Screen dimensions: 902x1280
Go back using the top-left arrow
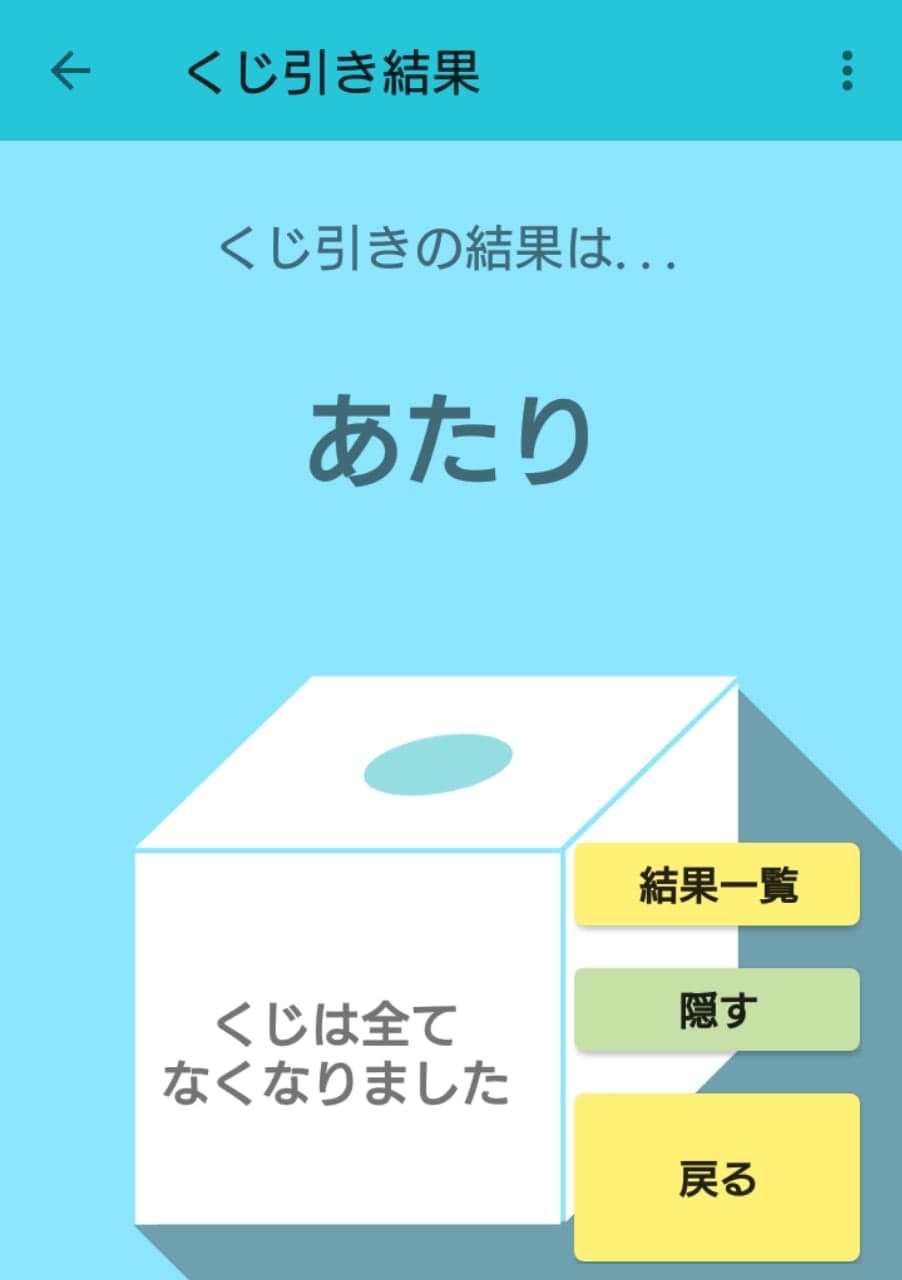[x=70, y=71]
